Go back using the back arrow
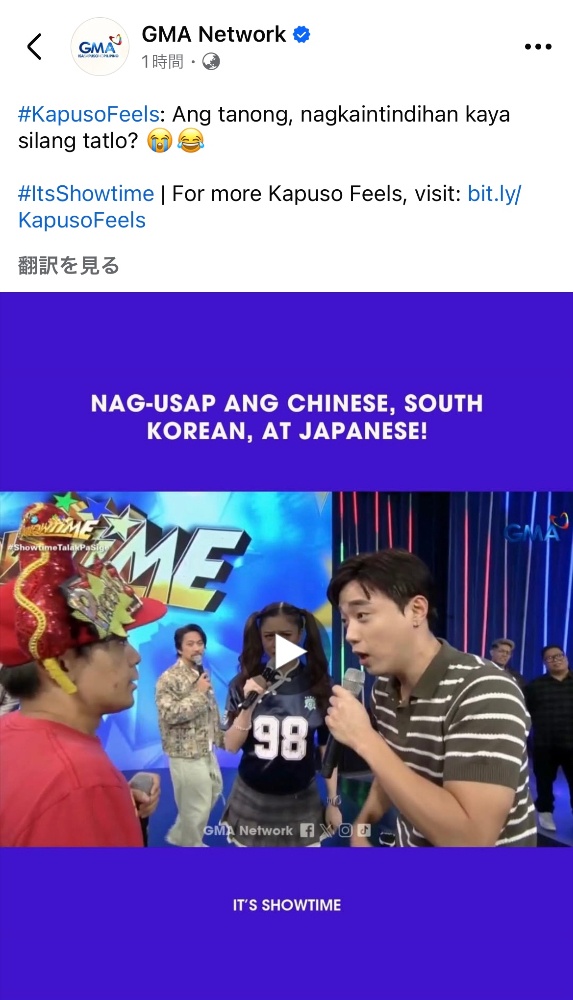573x1000 pixels. (x=34, y=47)
